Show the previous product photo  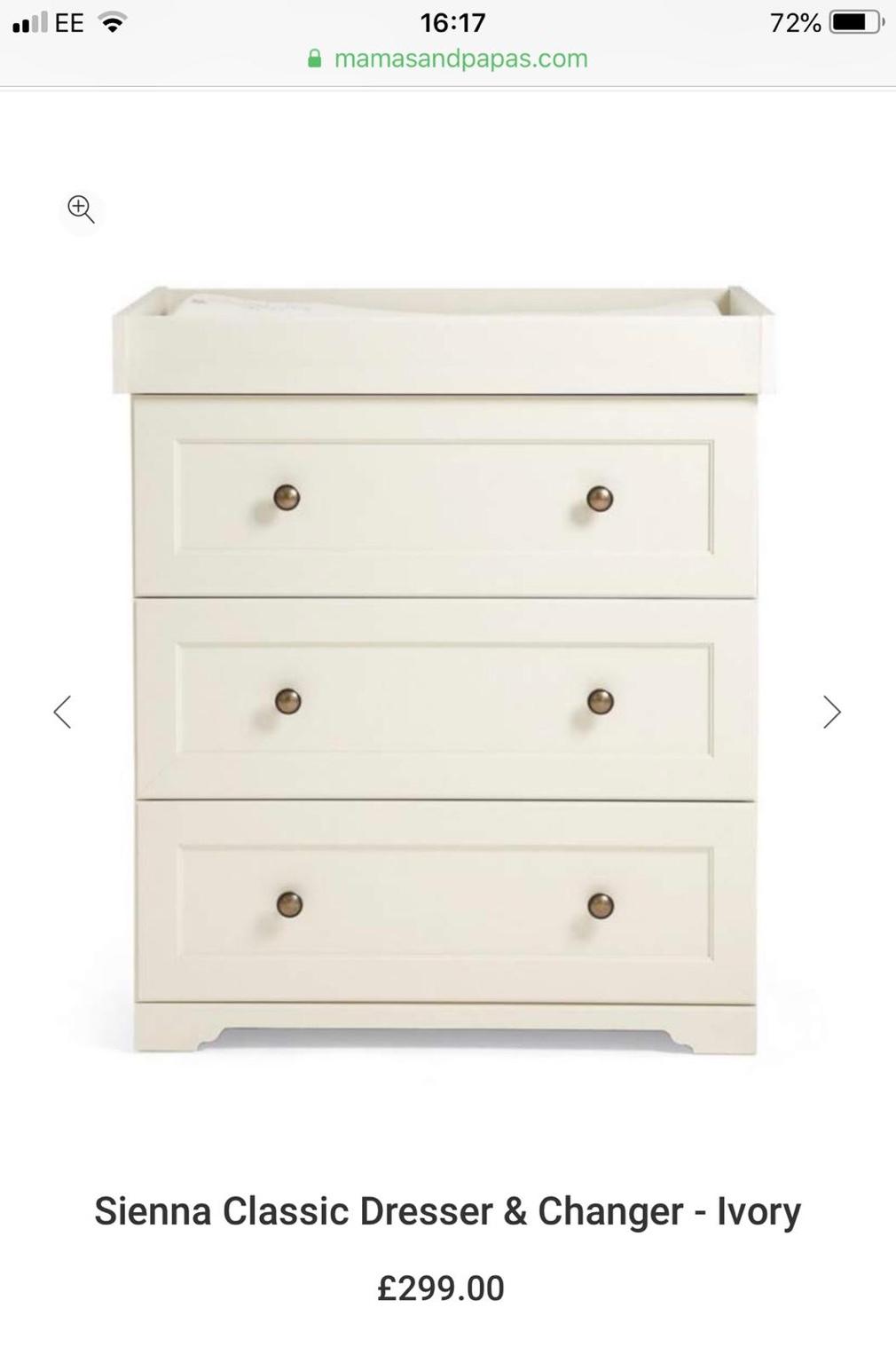pyautogui.click(x=62, y=712)
